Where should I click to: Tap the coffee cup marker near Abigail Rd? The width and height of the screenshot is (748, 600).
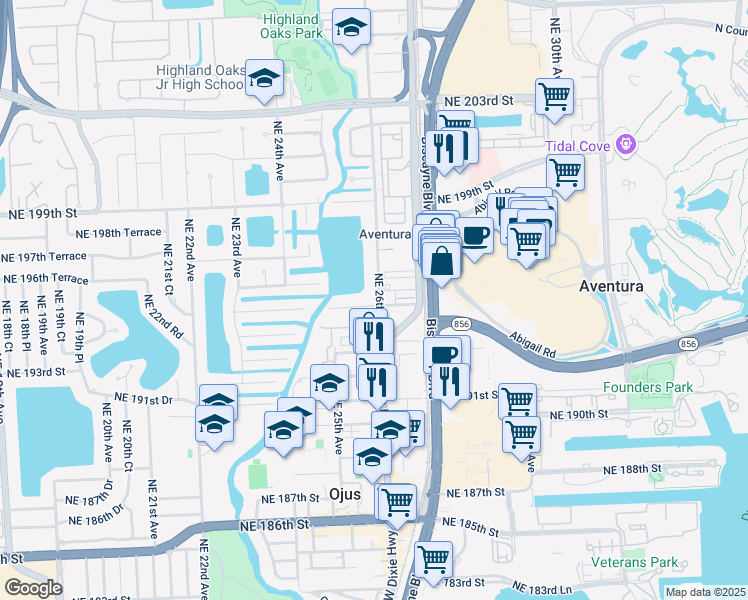443,356
